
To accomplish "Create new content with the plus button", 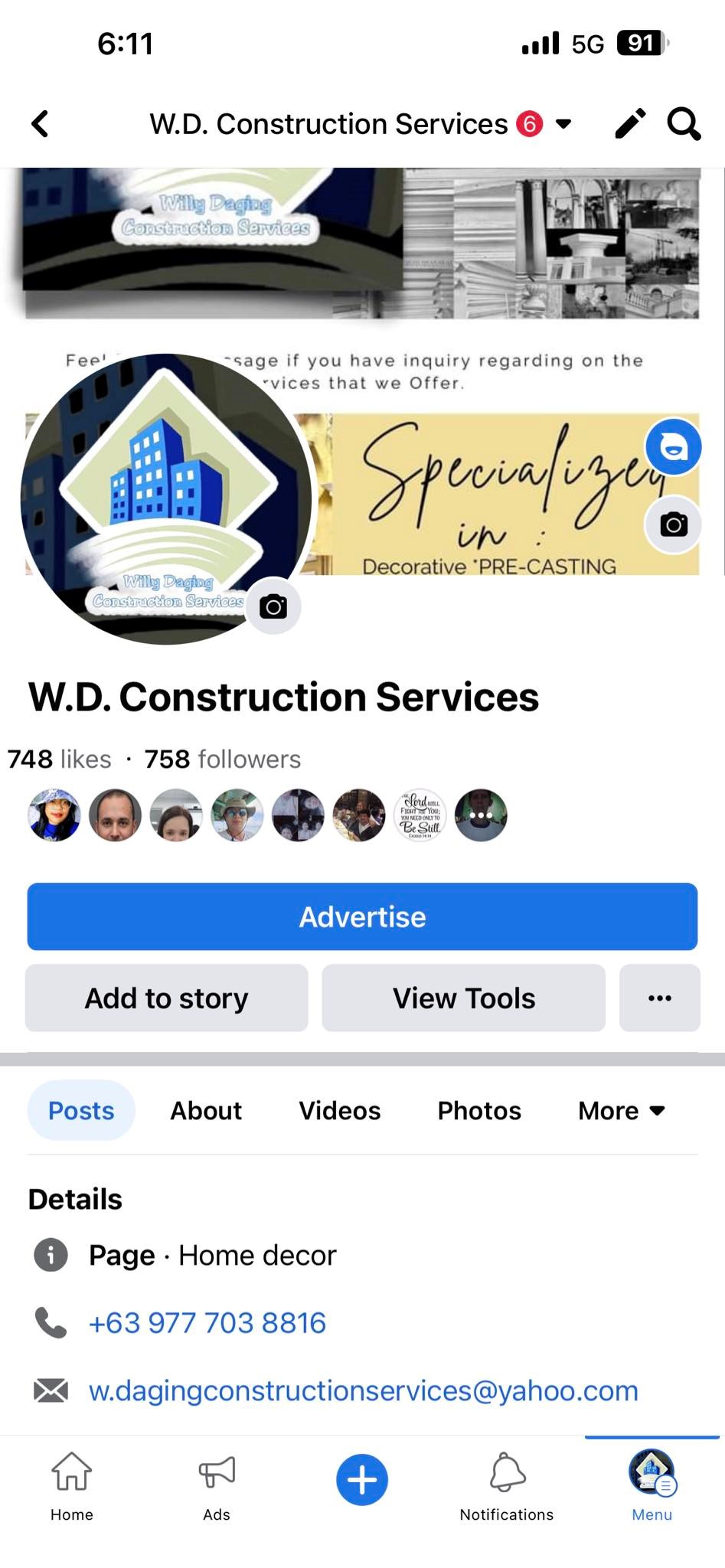I will point(362,1480).
